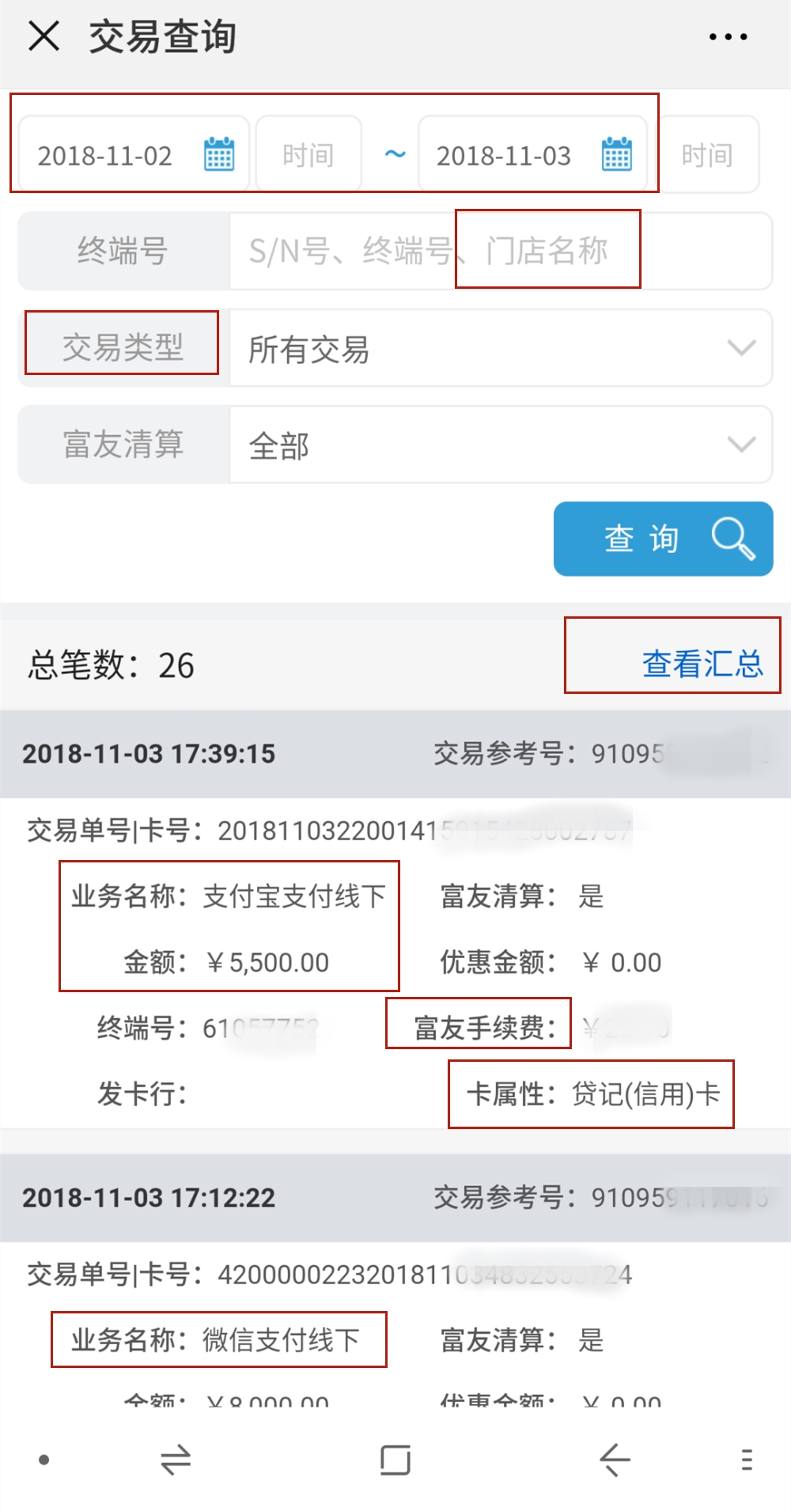Expand the 富友清算 dropdown showing 全部
The height and width of the screenshot is (1512, 791).
pos(501,445)
